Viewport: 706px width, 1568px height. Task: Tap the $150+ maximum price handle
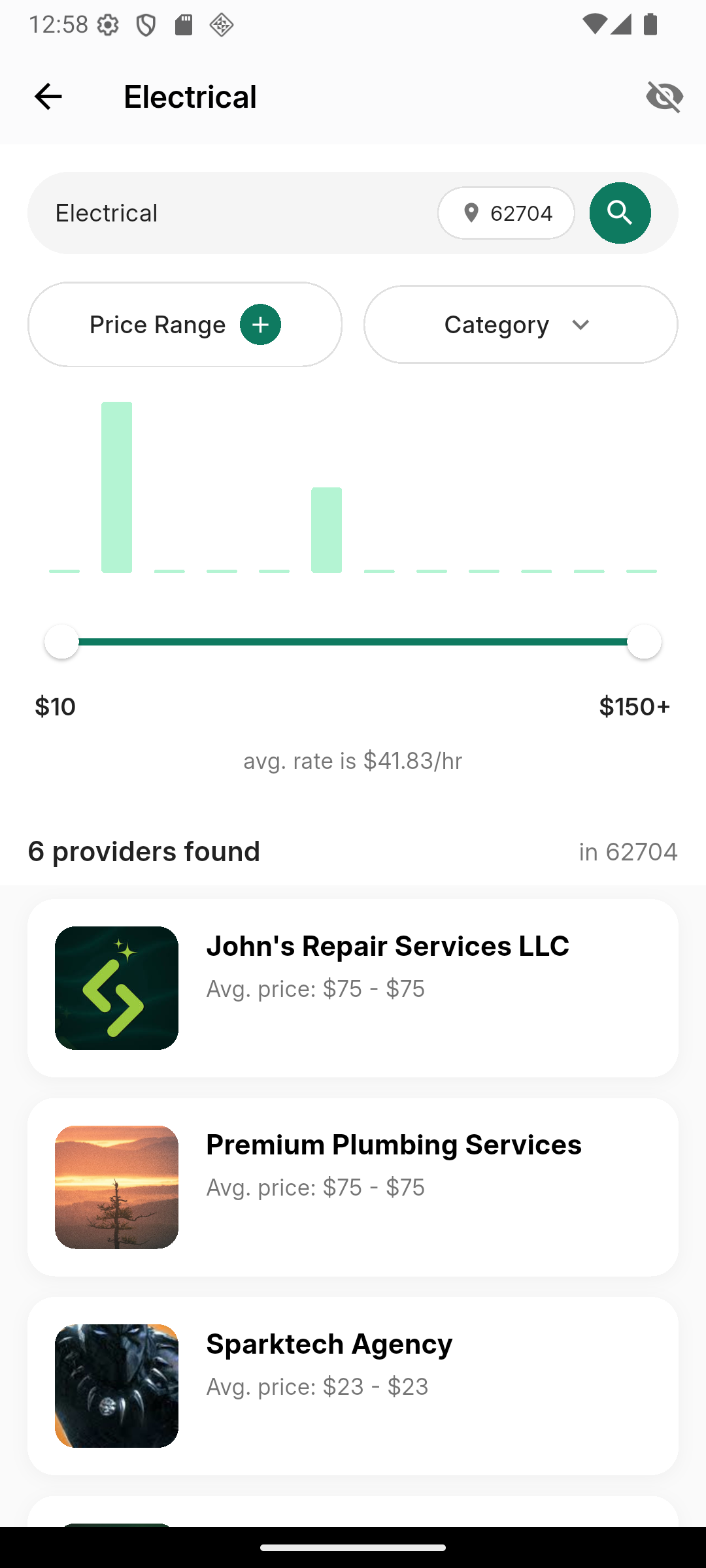644,642
